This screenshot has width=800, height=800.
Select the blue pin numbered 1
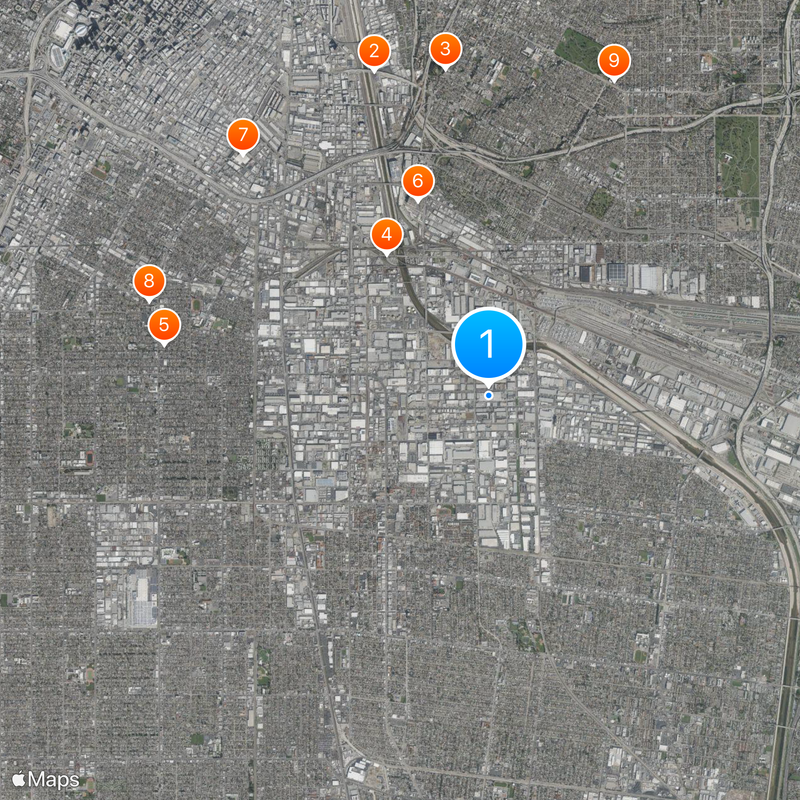tap(488, 344)
